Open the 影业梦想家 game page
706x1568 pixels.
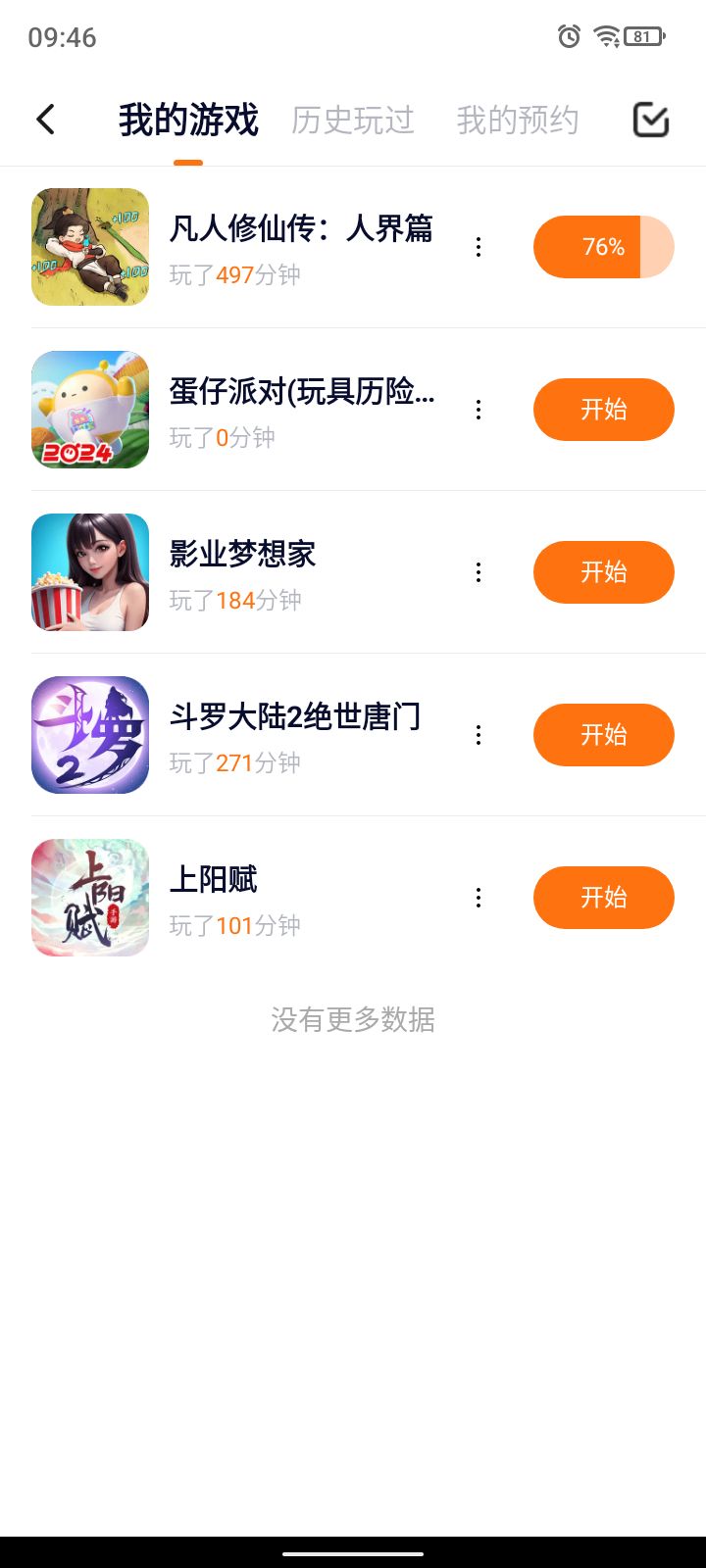(242, 555)
